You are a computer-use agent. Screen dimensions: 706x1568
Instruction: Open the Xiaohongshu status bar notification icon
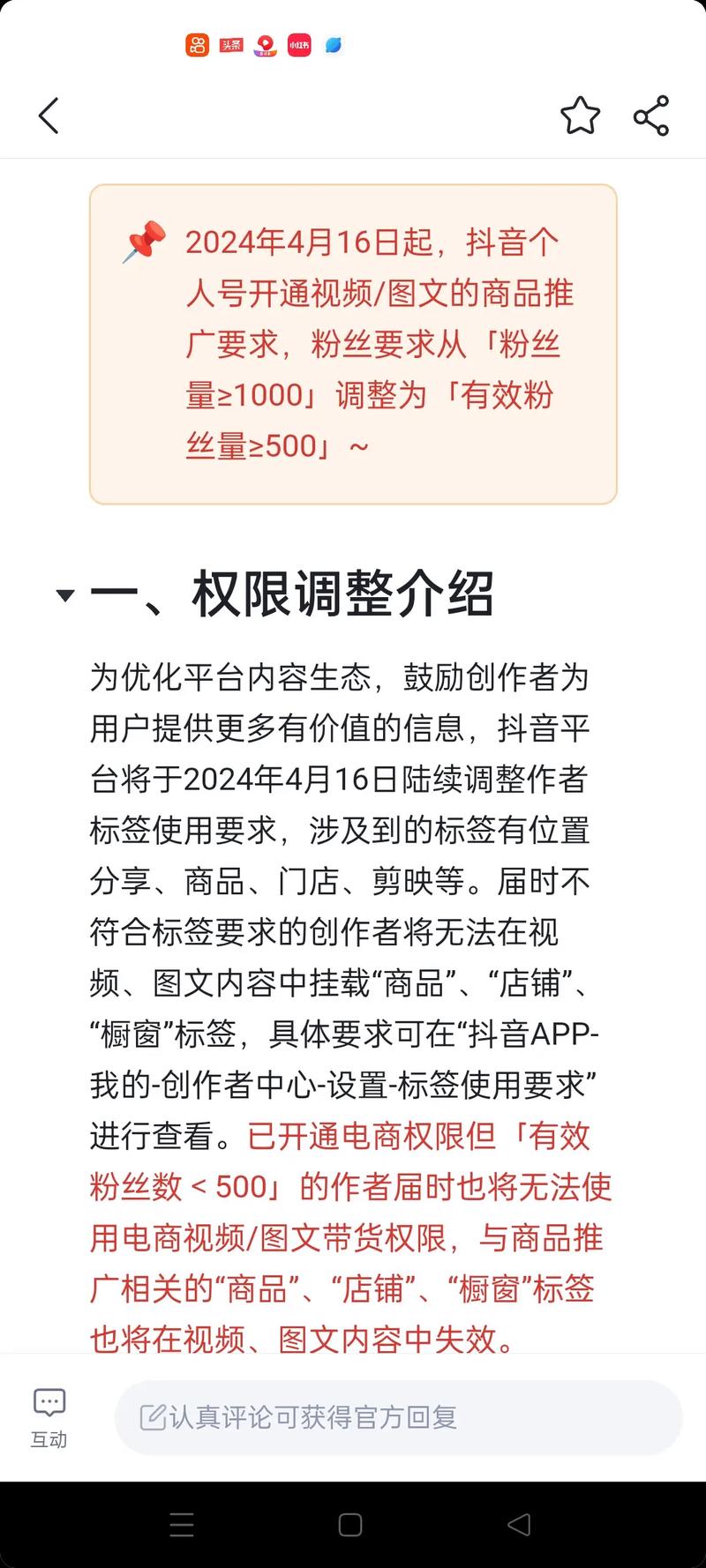click(299, 45)
